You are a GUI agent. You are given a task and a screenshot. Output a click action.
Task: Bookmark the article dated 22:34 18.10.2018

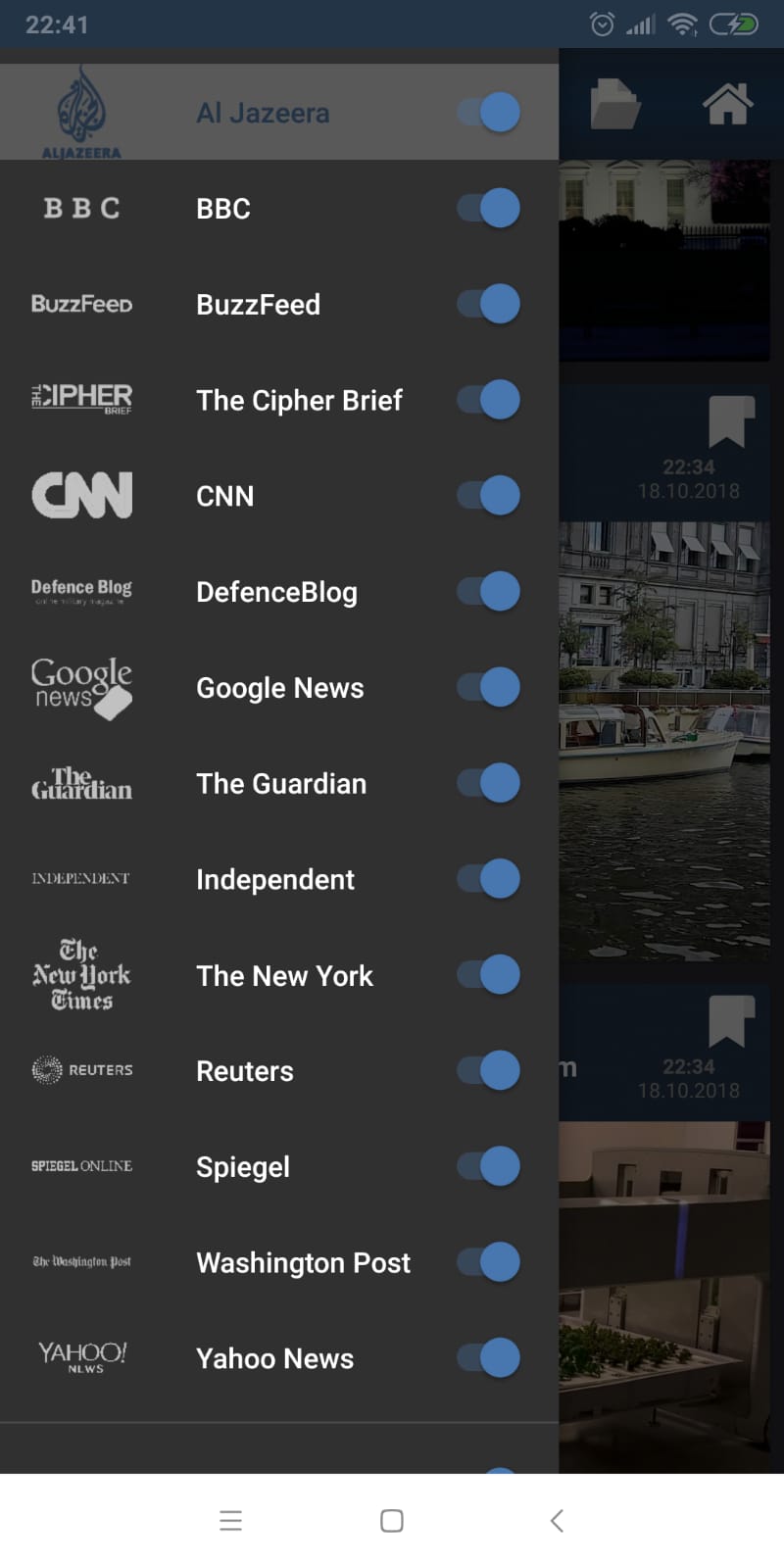(x=731, y=420)
